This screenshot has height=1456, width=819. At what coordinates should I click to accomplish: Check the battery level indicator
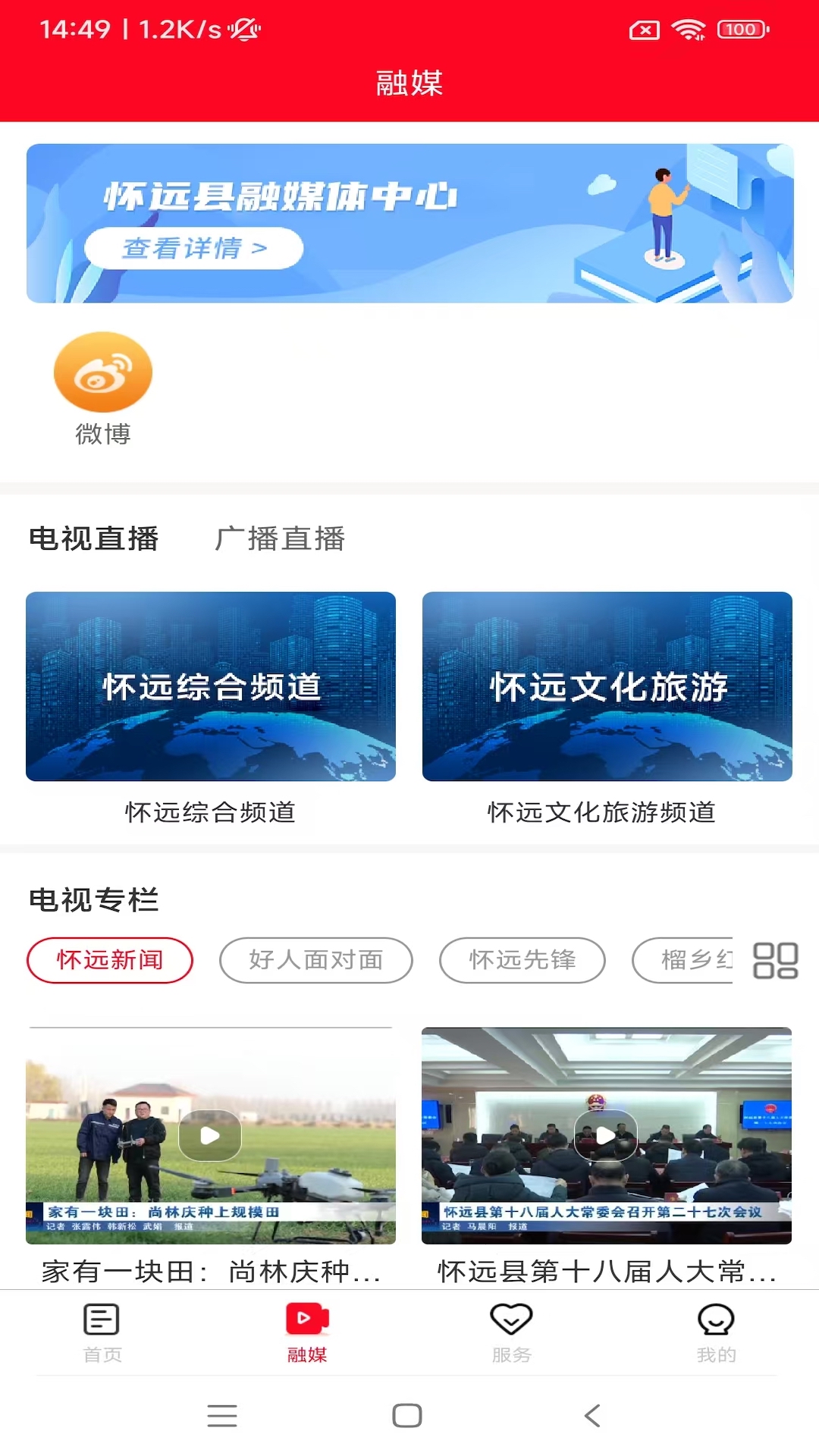742,28
